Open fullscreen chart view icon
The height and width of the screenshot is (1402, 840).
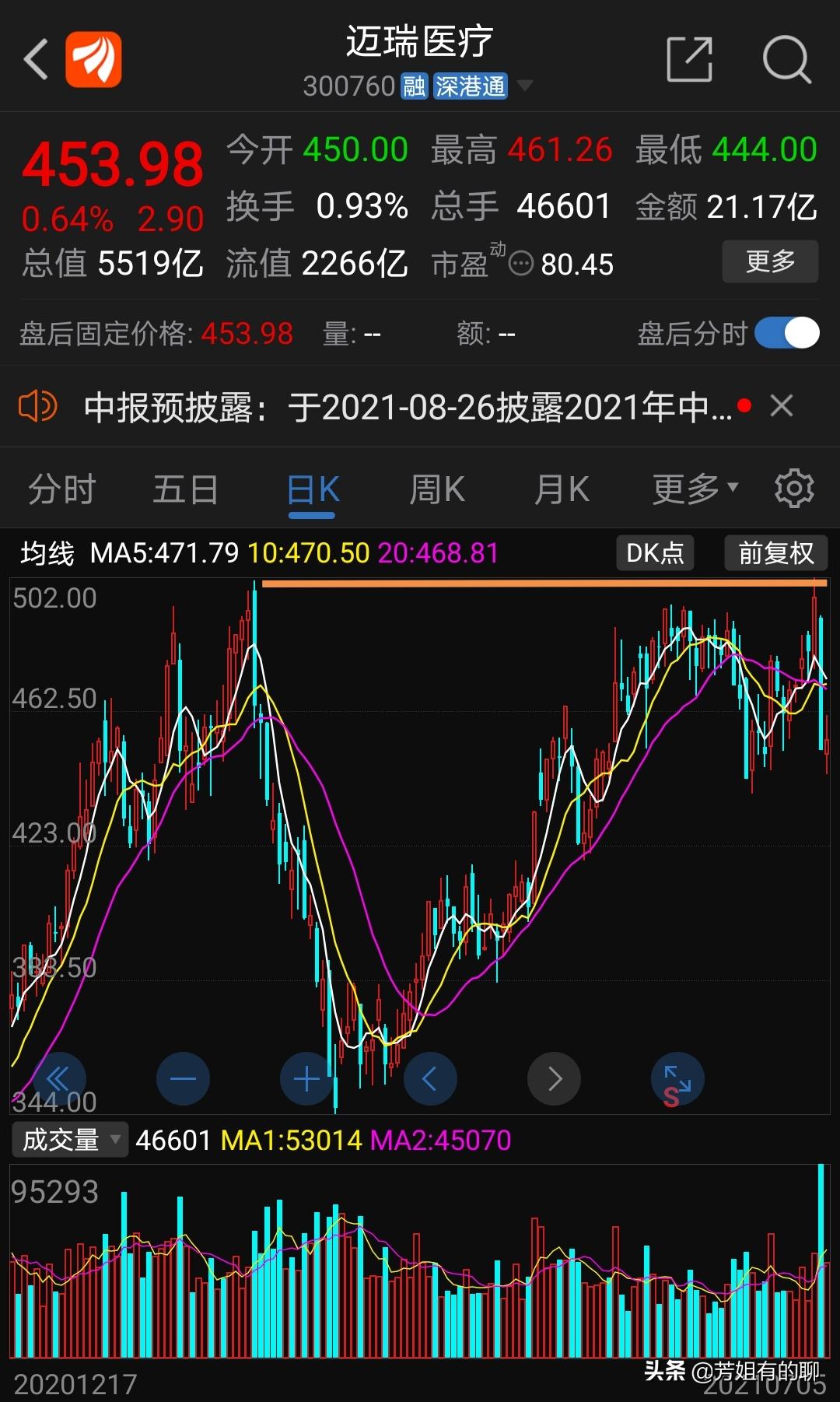(x=676, y=1079)
